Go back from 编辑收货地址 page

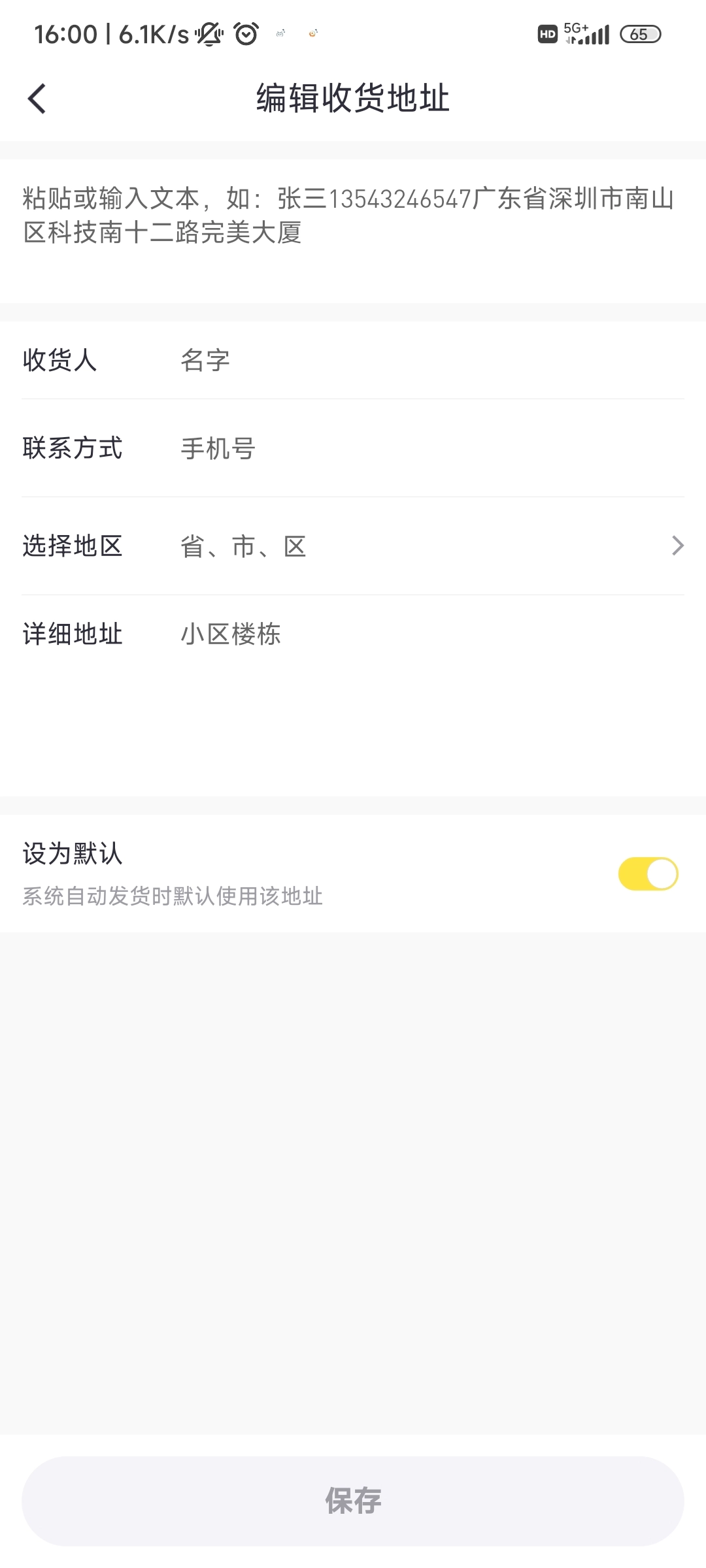37,99
